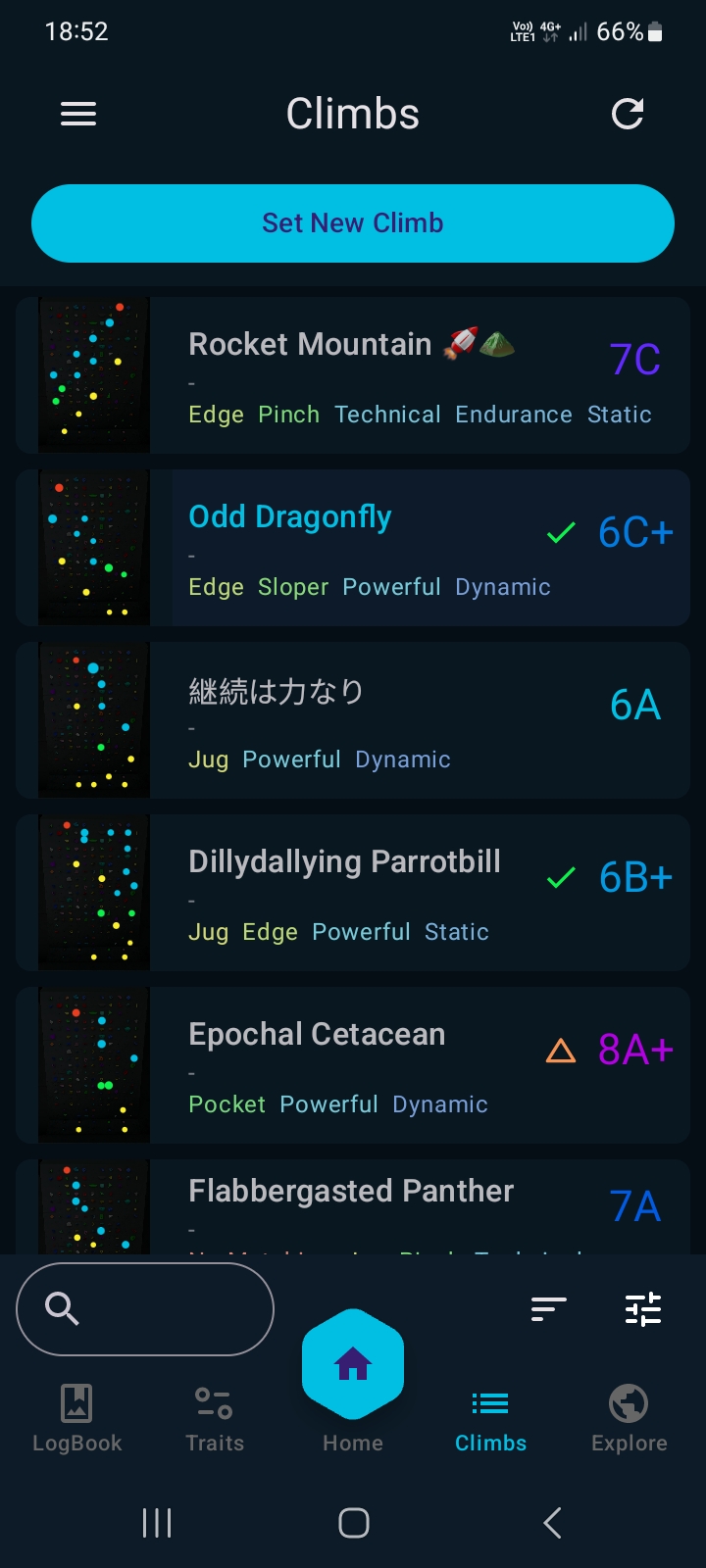Switch to the LogBook tab
The height and width of the screenshot is (1568, 706).
(x=77, y=1417)
